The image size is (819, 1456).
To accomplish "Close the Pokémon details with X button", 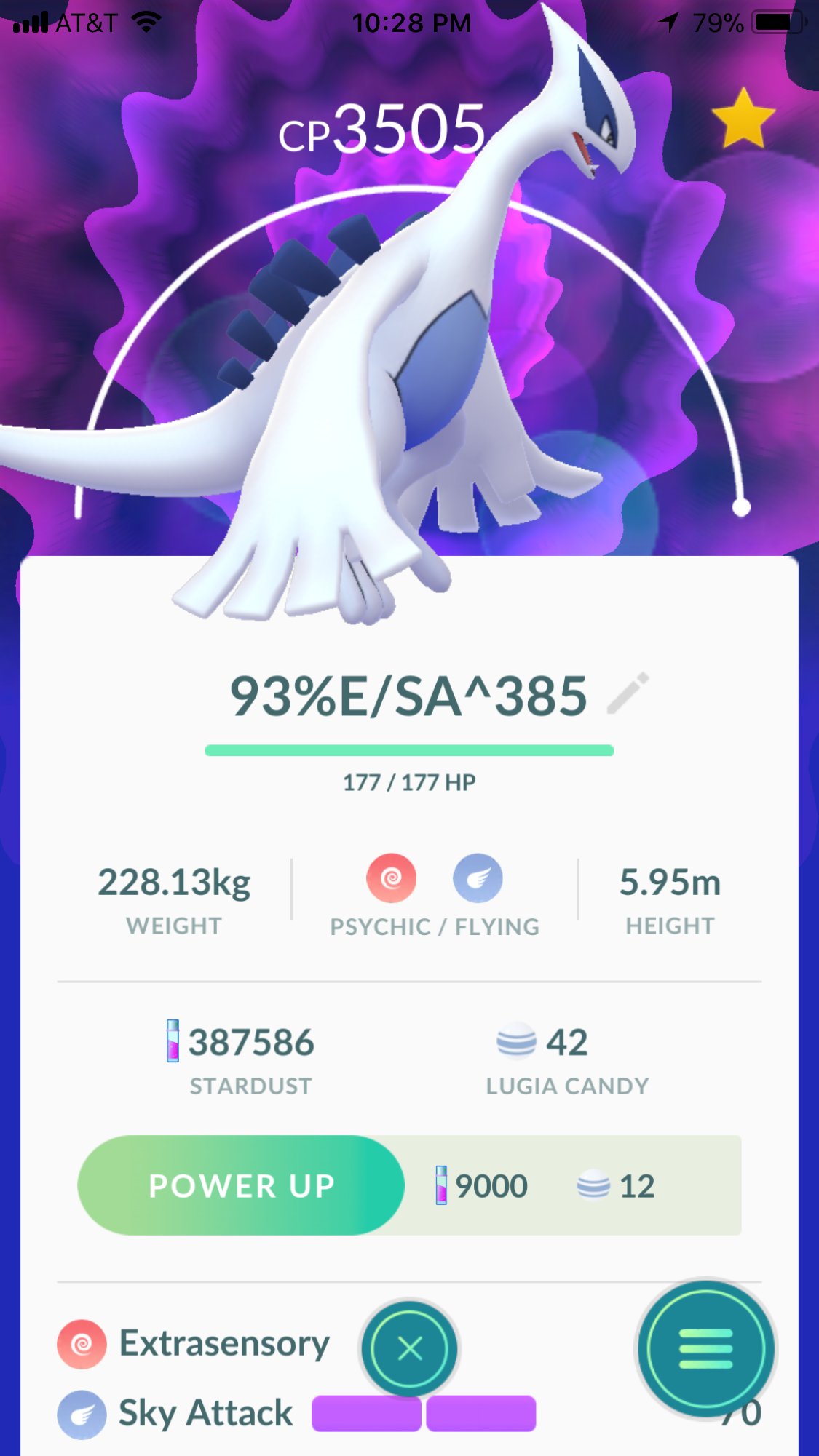I will (x=410, y=1348).
